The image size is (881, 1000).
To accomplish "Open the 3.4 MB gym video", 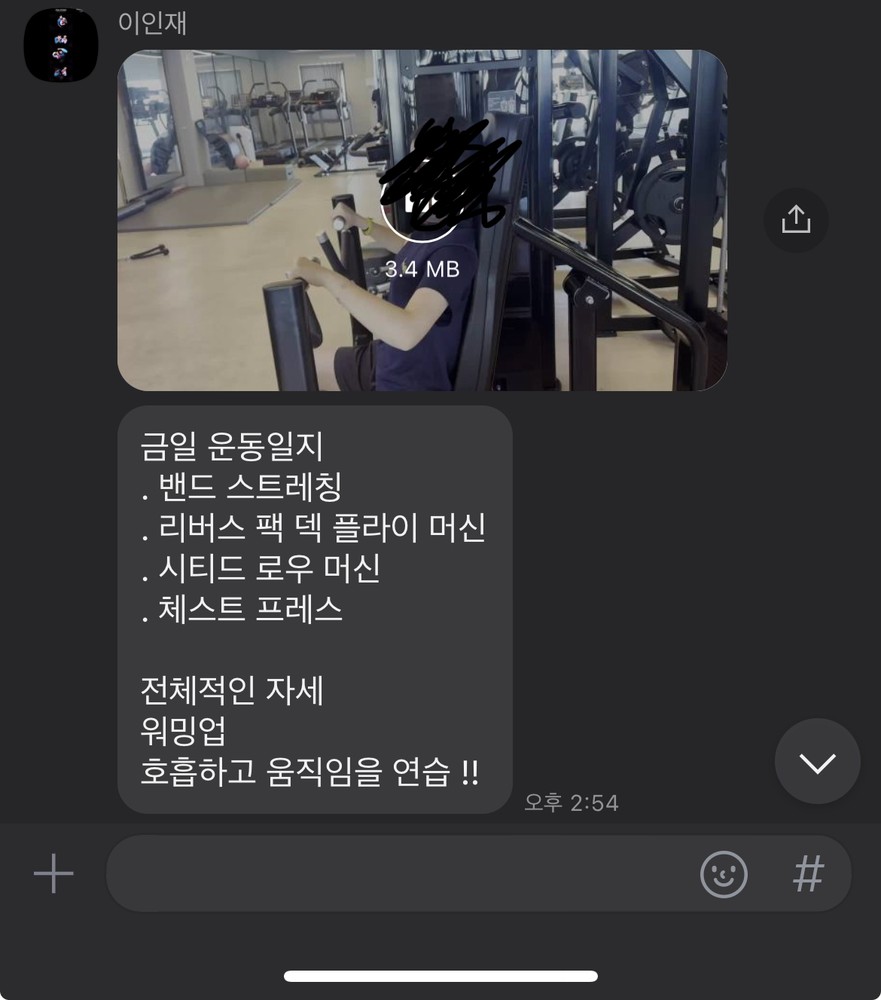I will [422, 220].
